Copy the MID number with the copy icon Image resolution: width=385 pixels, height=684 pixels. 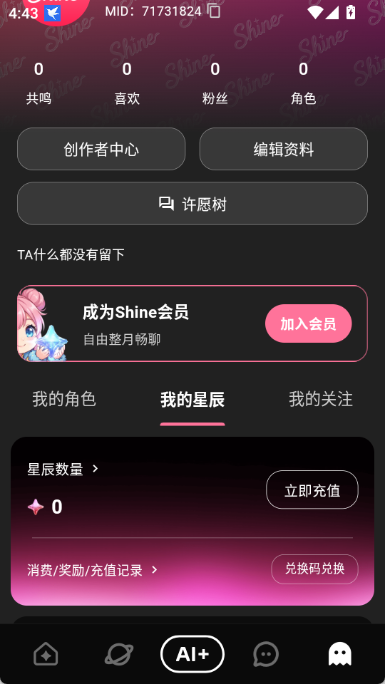pyautogui.click(x=214, y=11)
